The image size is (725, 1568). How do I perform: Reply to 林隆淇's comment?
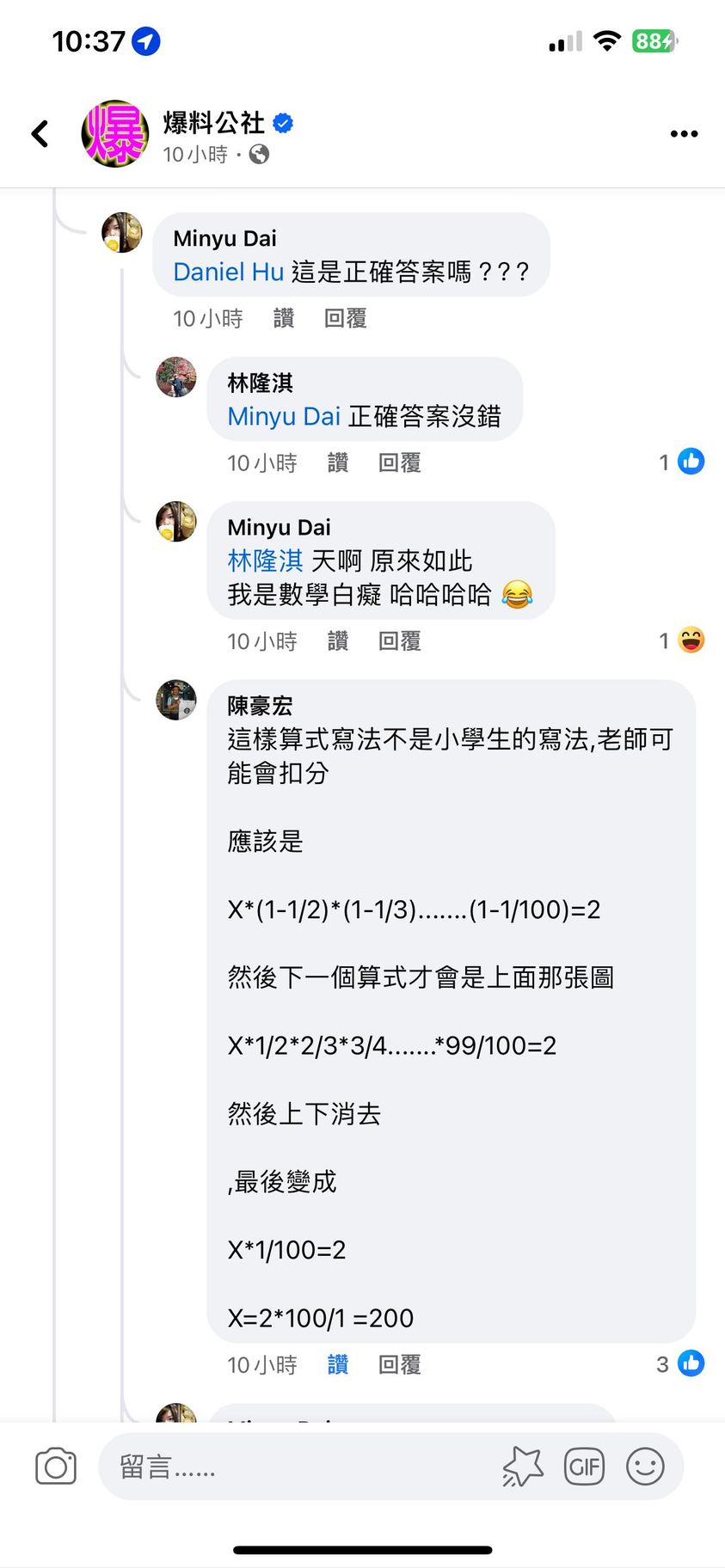pos(399,463)
